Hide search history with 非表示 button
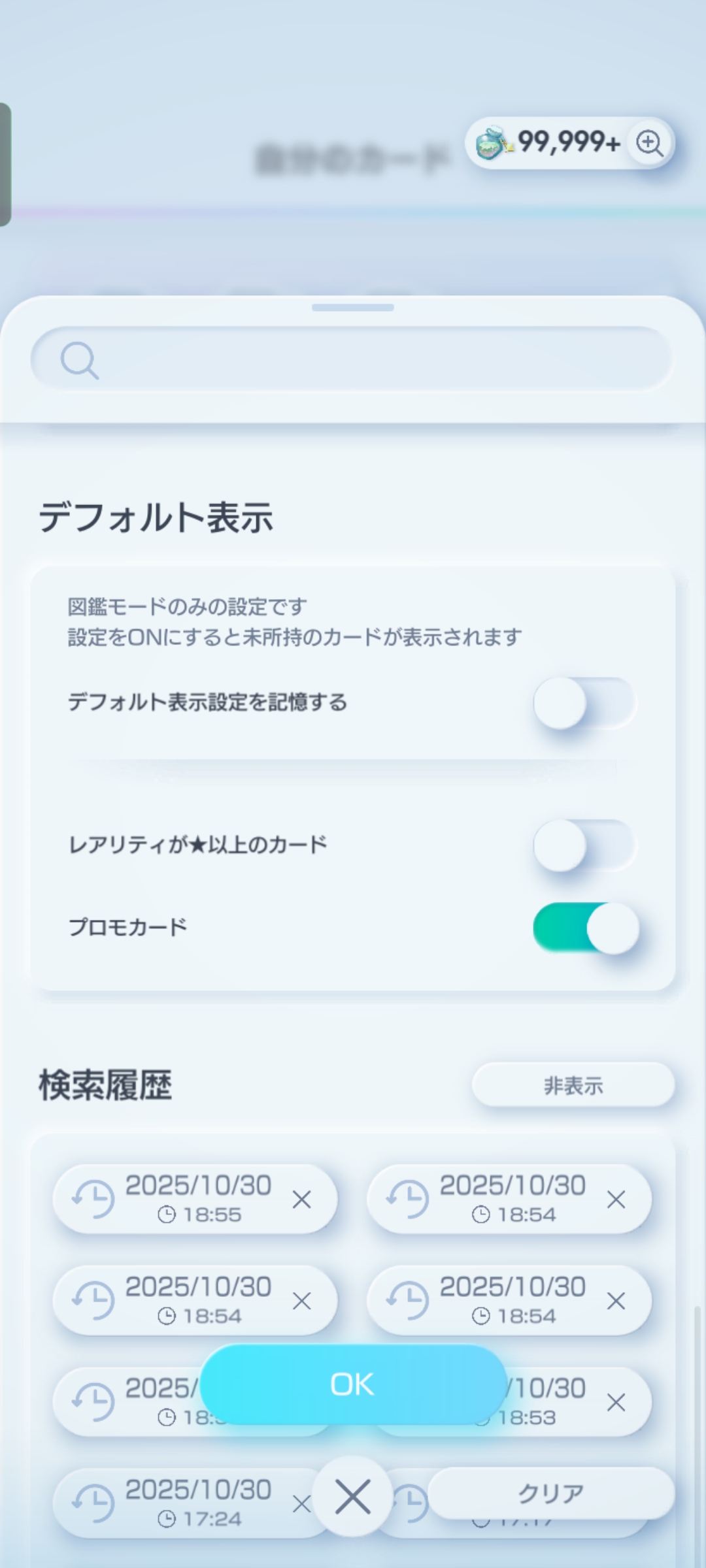 point(573,1085)
